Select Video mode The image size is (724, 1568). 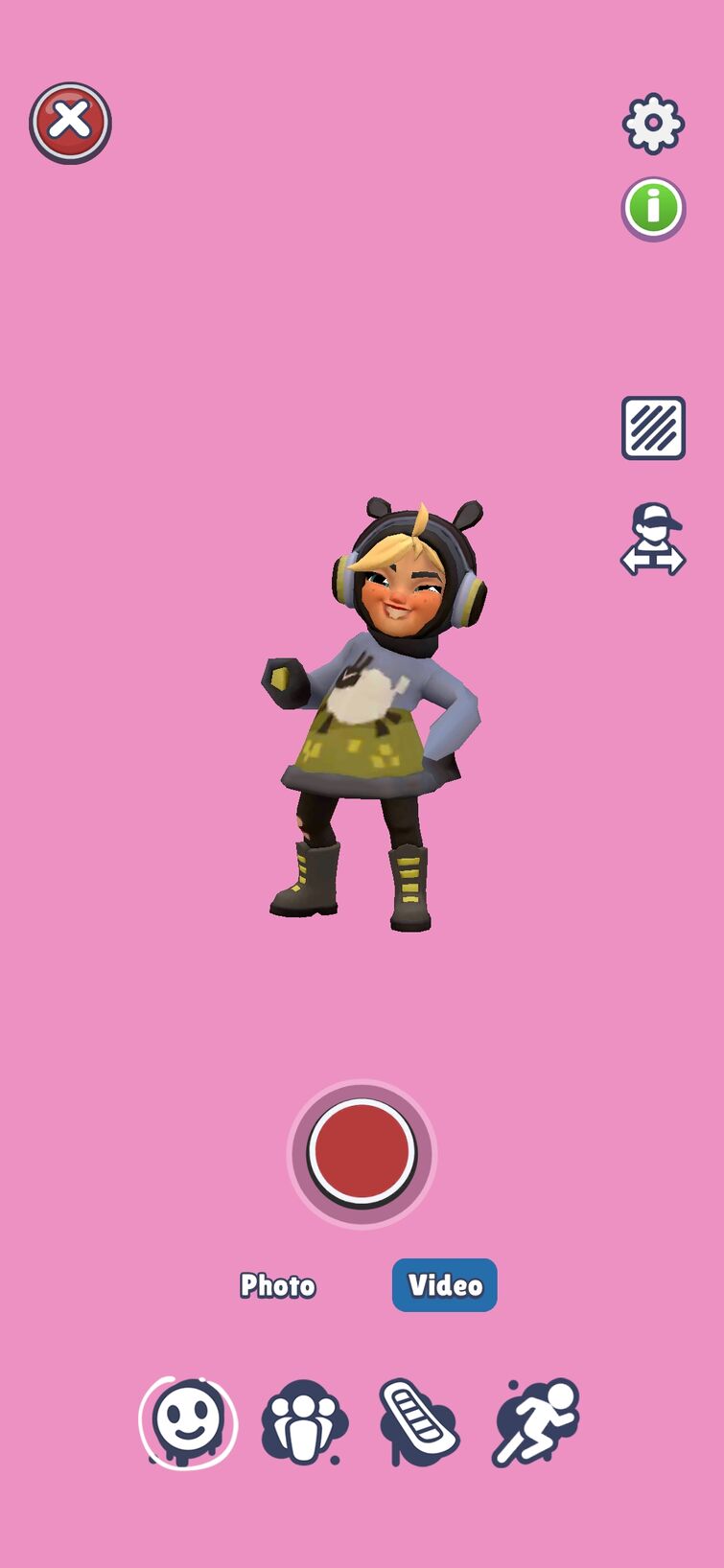pos(445,1285)
